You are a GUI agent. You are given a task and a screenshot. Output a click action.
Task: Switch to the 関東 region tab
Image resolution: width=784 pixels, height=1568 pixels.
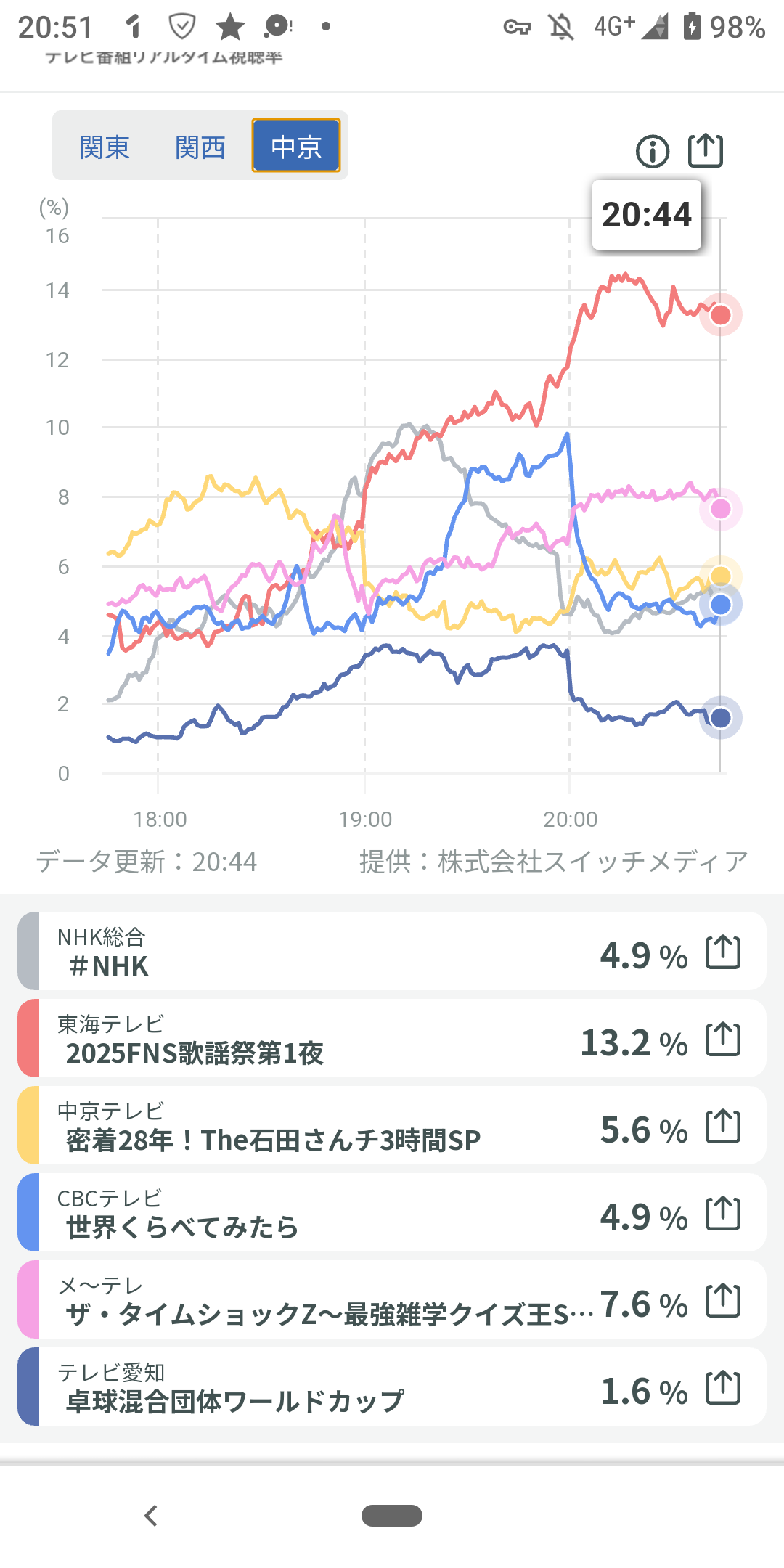pyautogui.click(x=105, y=147)
